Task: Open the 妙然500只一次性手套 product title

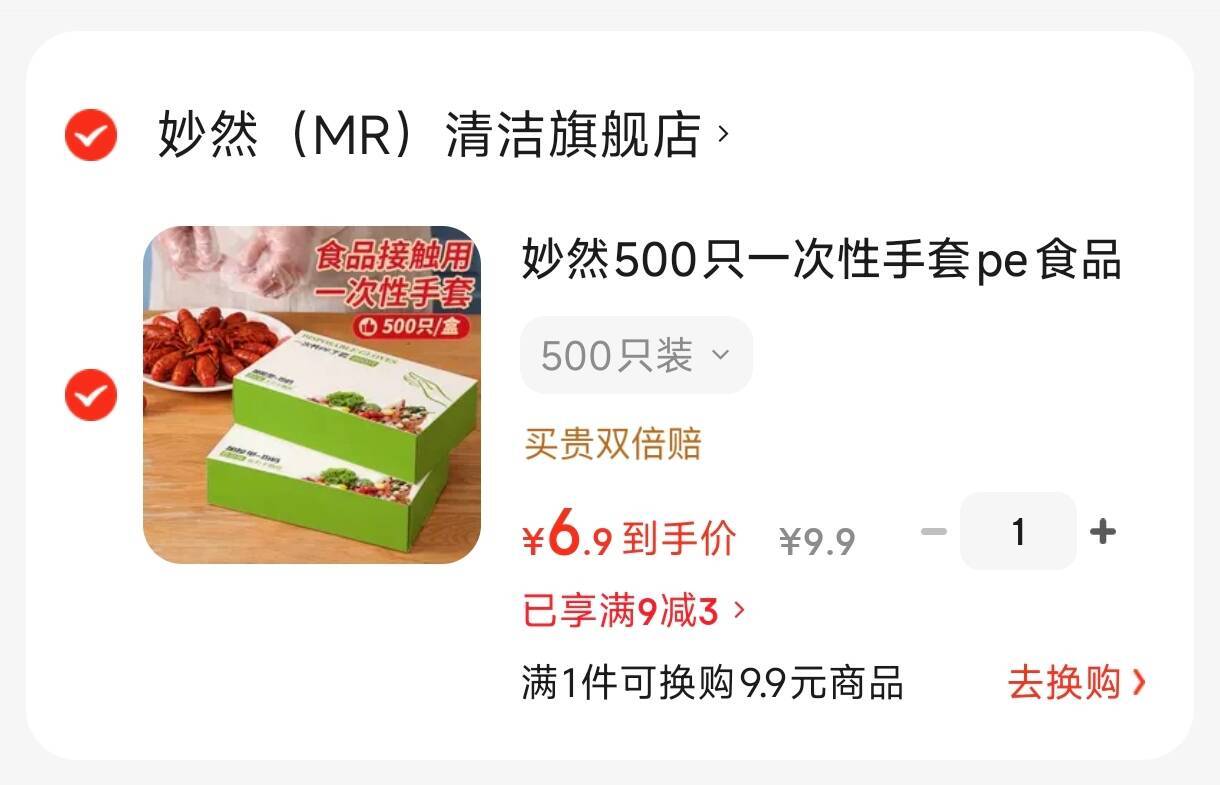Action: [821, 260]
